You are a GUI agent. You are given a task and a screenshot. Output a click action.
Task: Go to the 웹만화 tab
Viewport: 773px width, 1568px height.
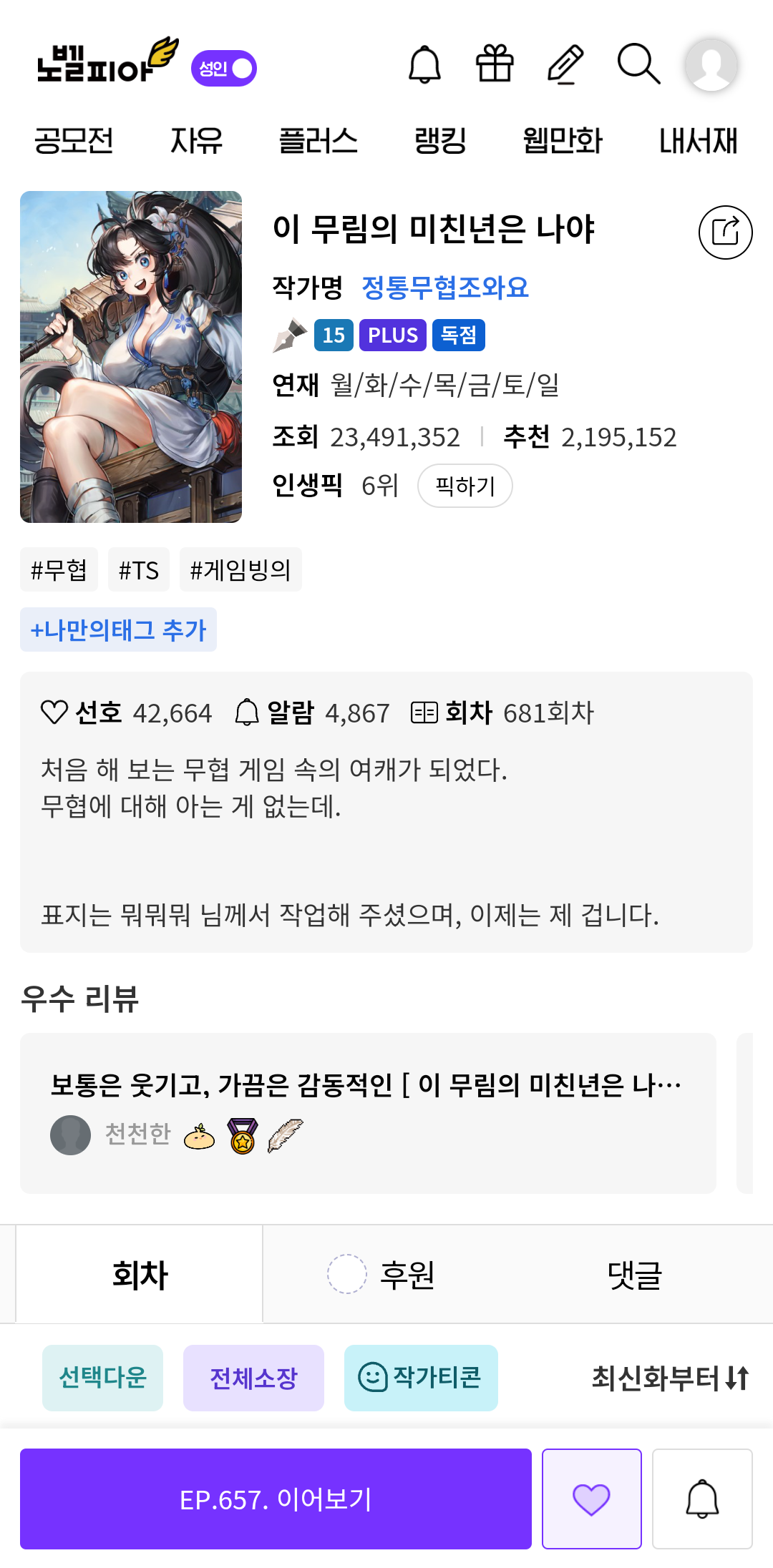pos(563,140)
